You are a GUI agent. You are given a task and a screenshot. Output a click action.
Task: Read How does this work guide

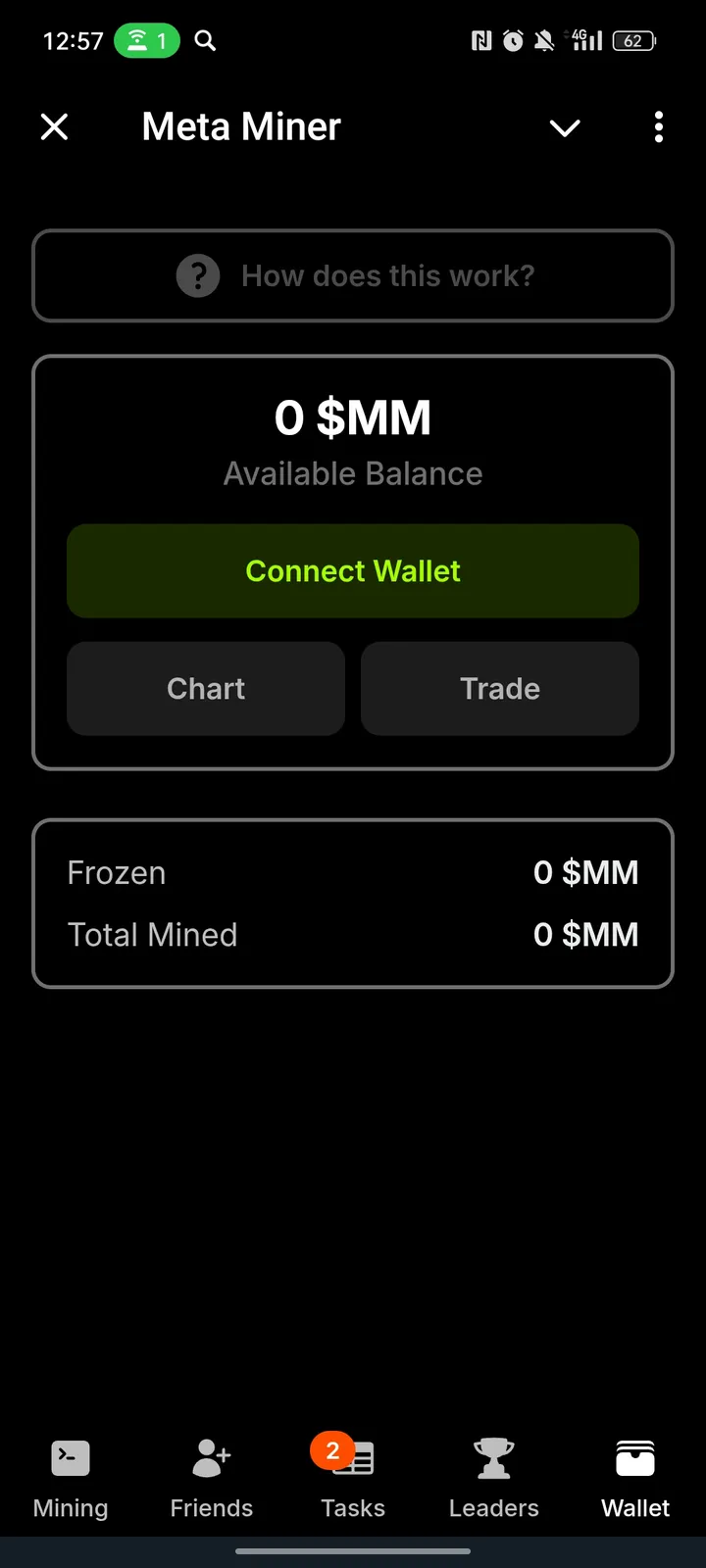coord(386,275)
